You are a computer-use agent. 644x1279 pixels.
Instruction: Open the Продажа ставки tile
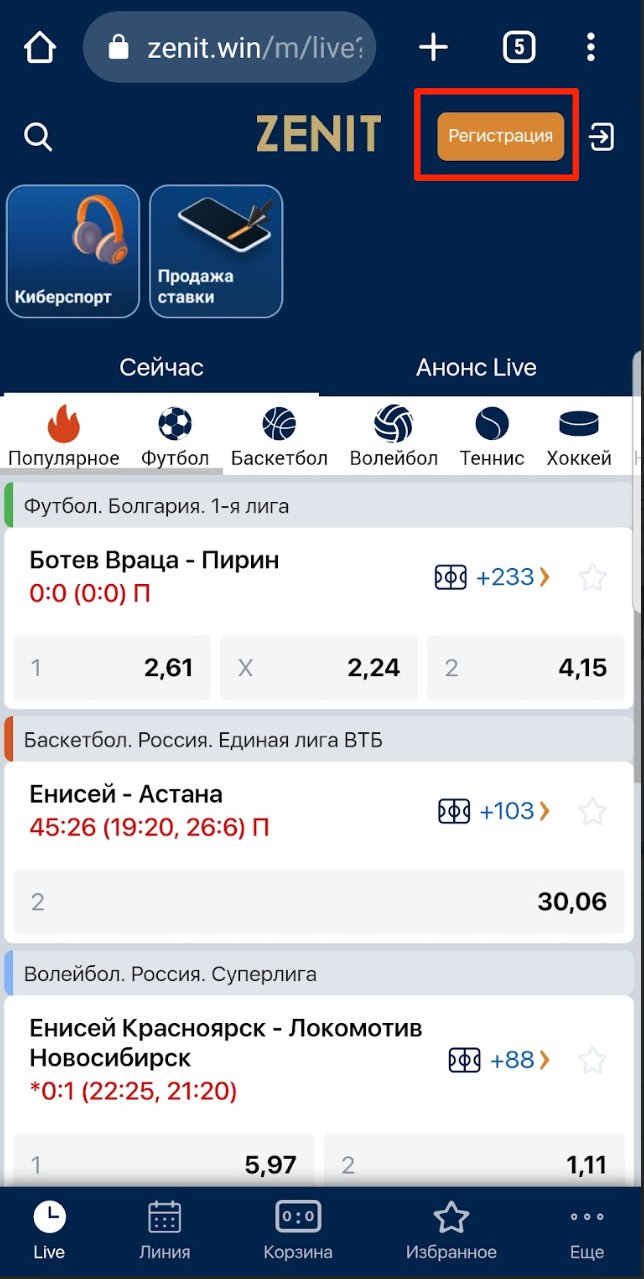216,251
